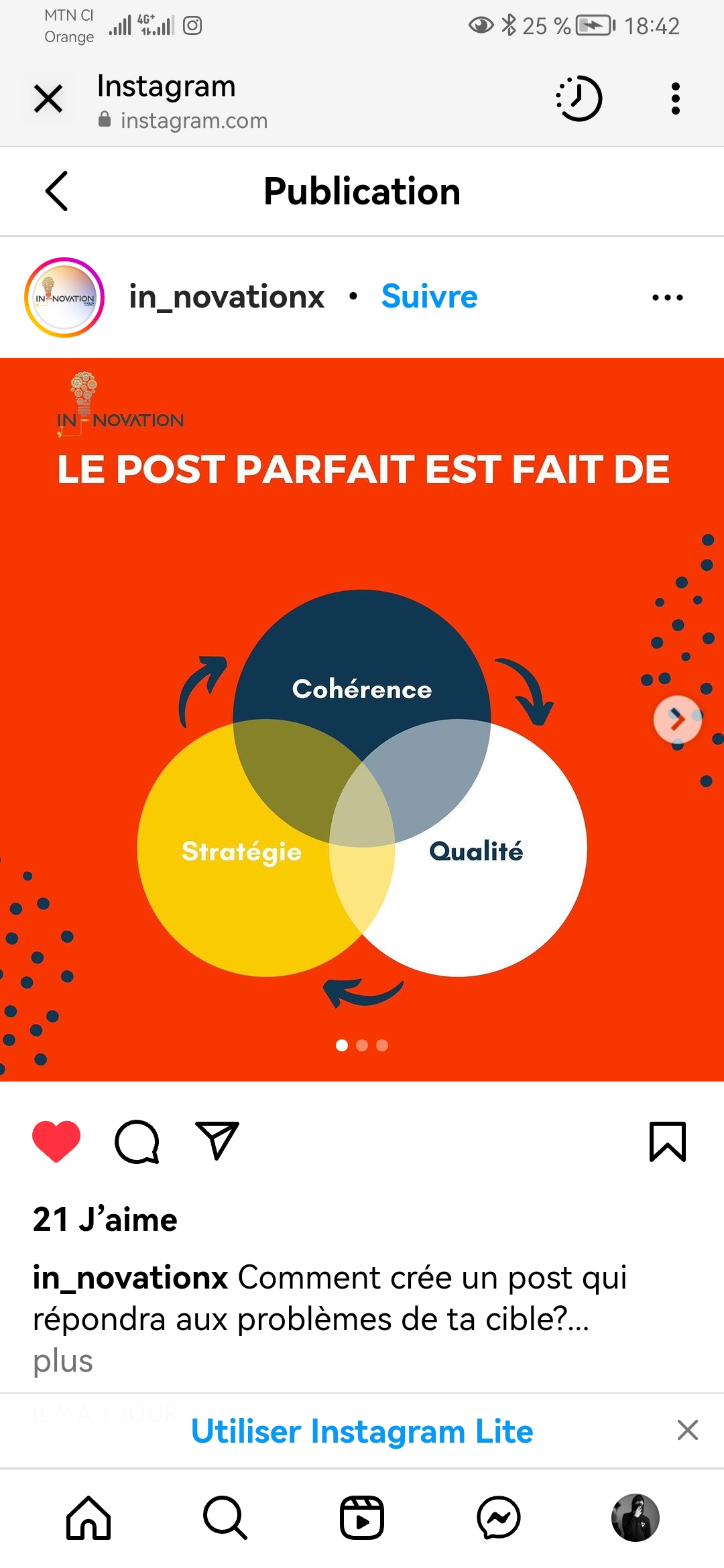The image size is (724, 1568).
Task: Open my profile tab
Action: (x=636, y=1518)
